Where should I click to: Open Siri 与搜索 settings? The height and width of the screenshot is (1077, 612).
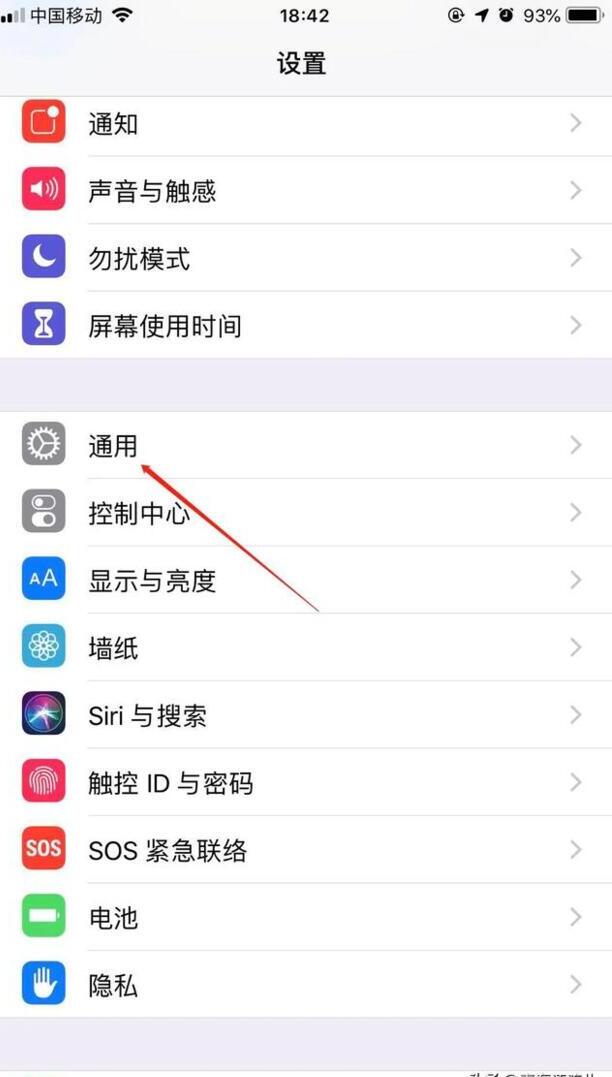(x=306, y=715)
